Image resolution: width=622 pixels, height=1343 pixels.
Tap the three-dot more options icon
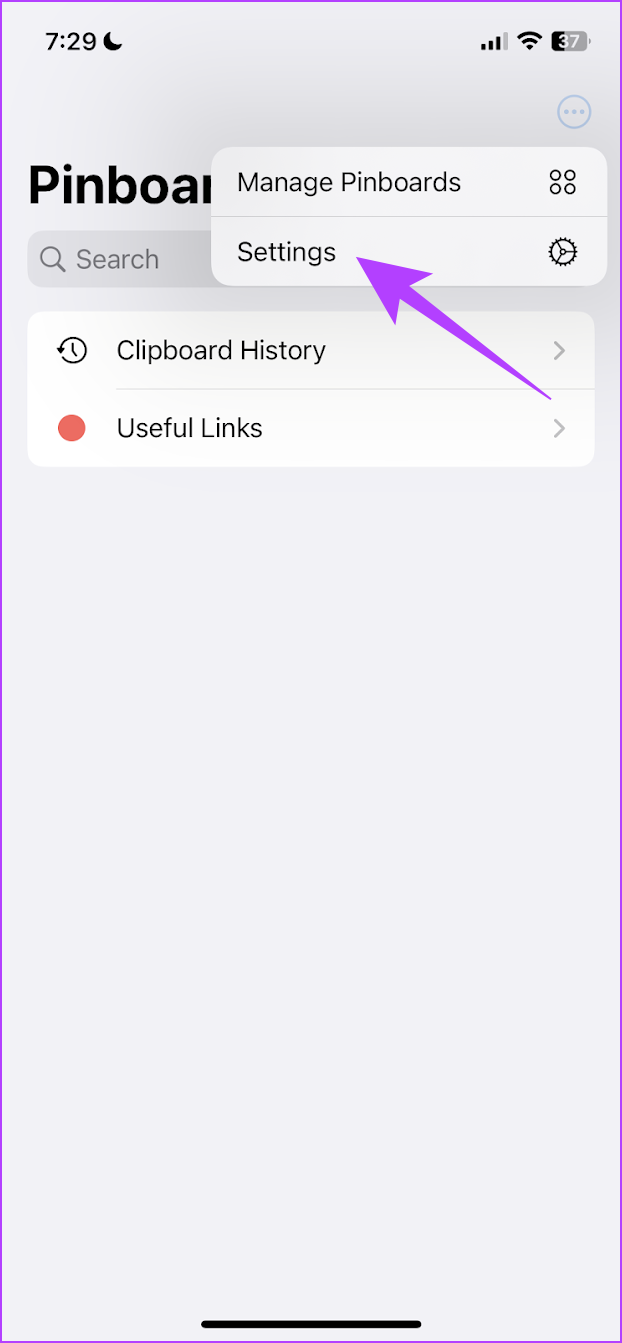574,112
